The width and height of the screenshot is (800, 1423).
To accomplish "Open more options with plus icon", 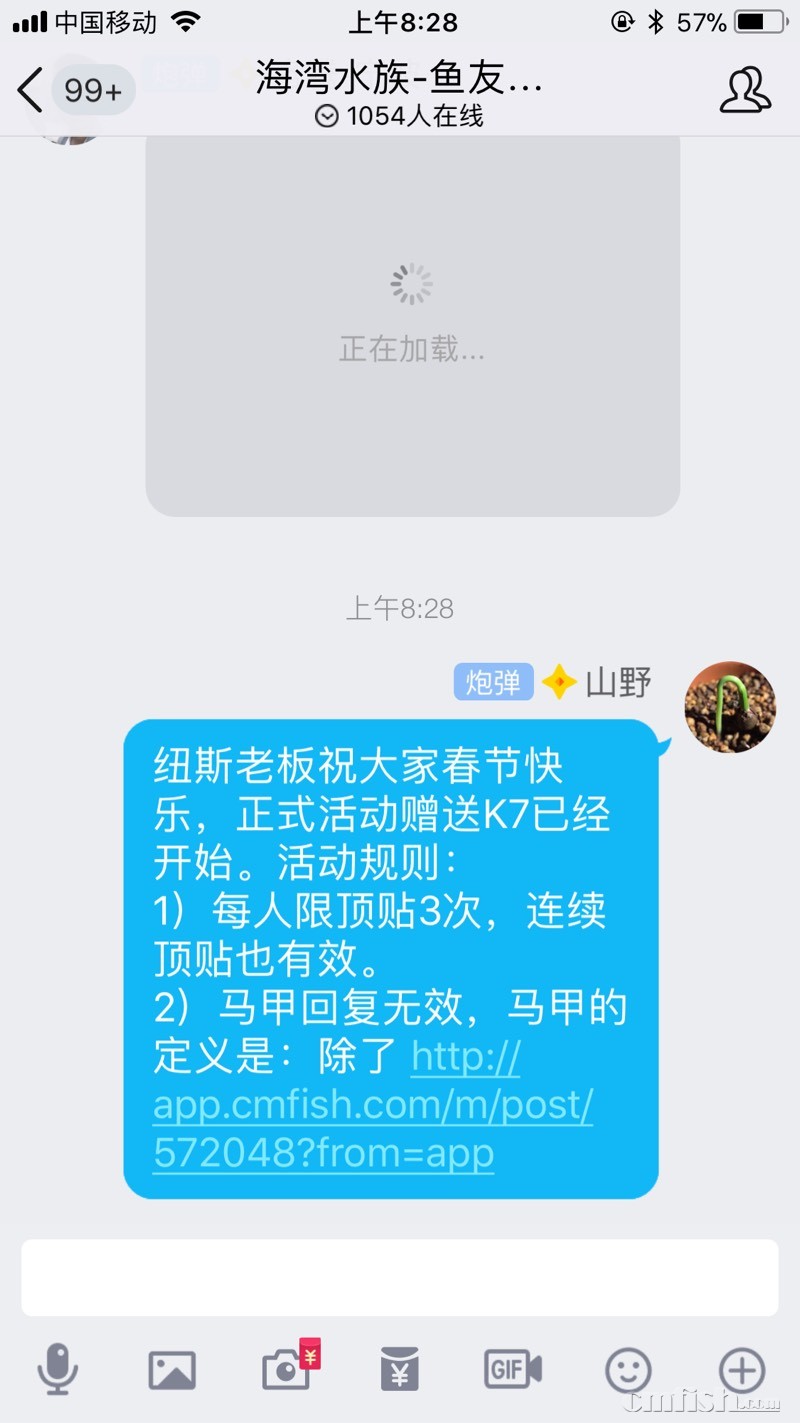I will click(x=742, y=1369).
